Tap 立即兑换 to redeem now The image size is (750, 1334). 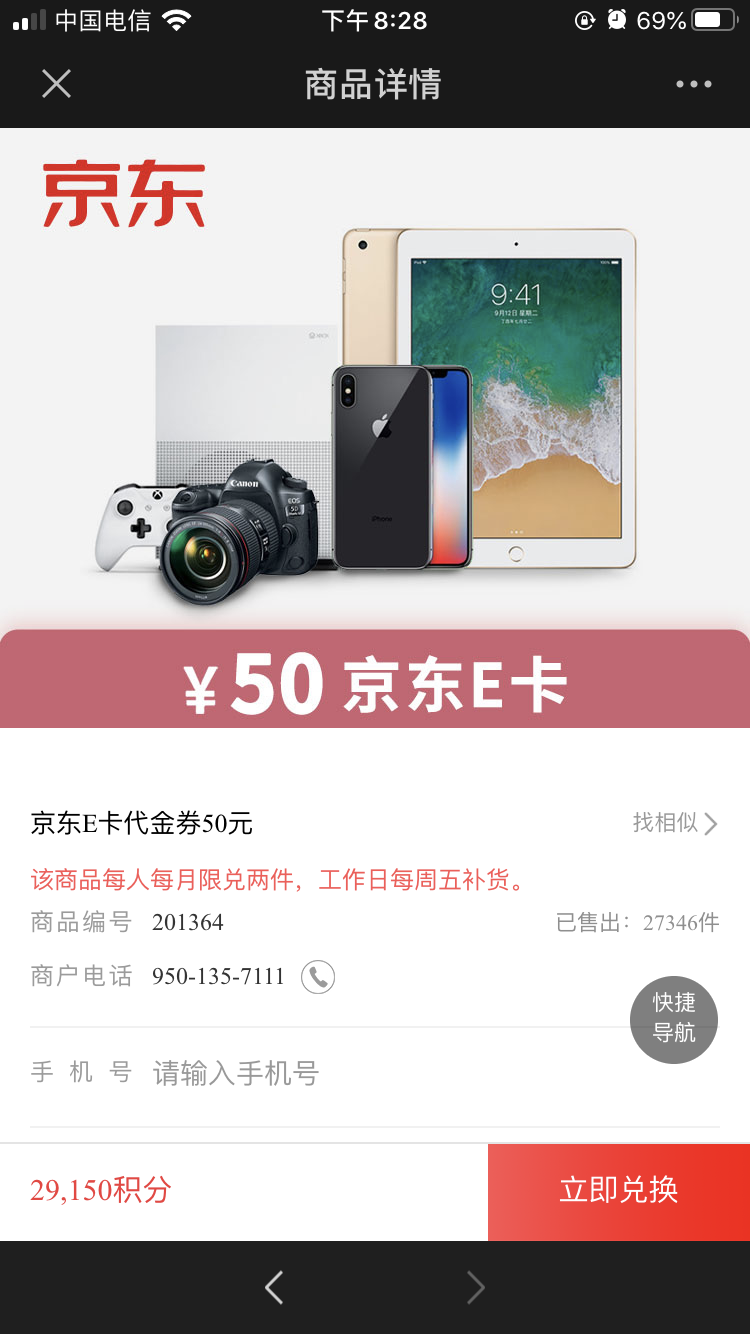coord(618,1190)
